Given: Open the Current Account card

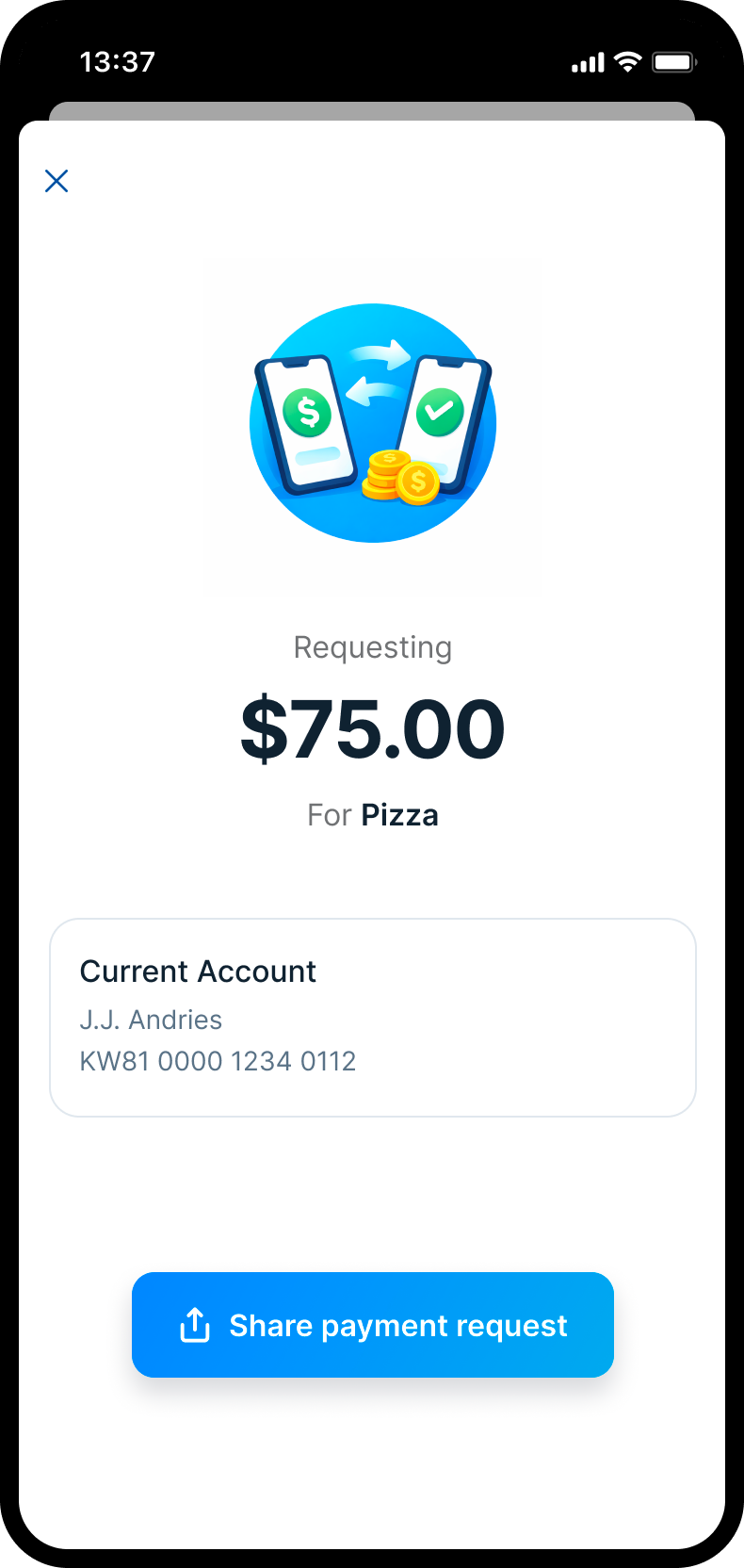Looking at the screenshot, I should point(373,1018).
